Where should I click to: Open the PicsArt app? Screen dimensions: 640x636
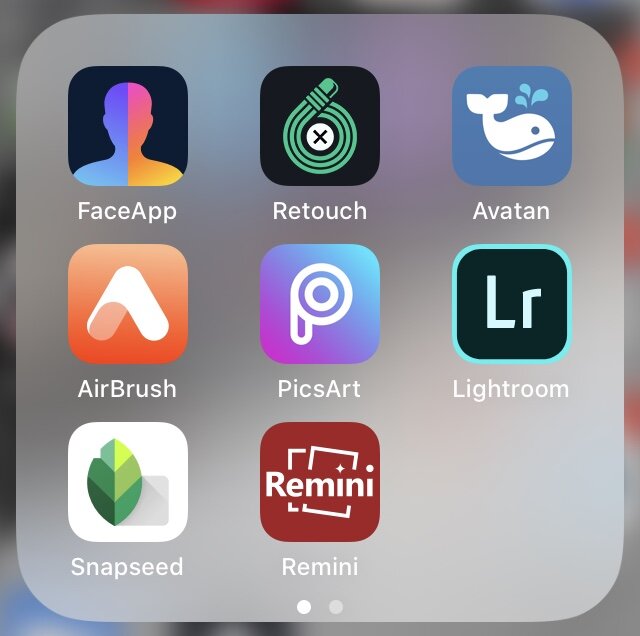[320, 304]
